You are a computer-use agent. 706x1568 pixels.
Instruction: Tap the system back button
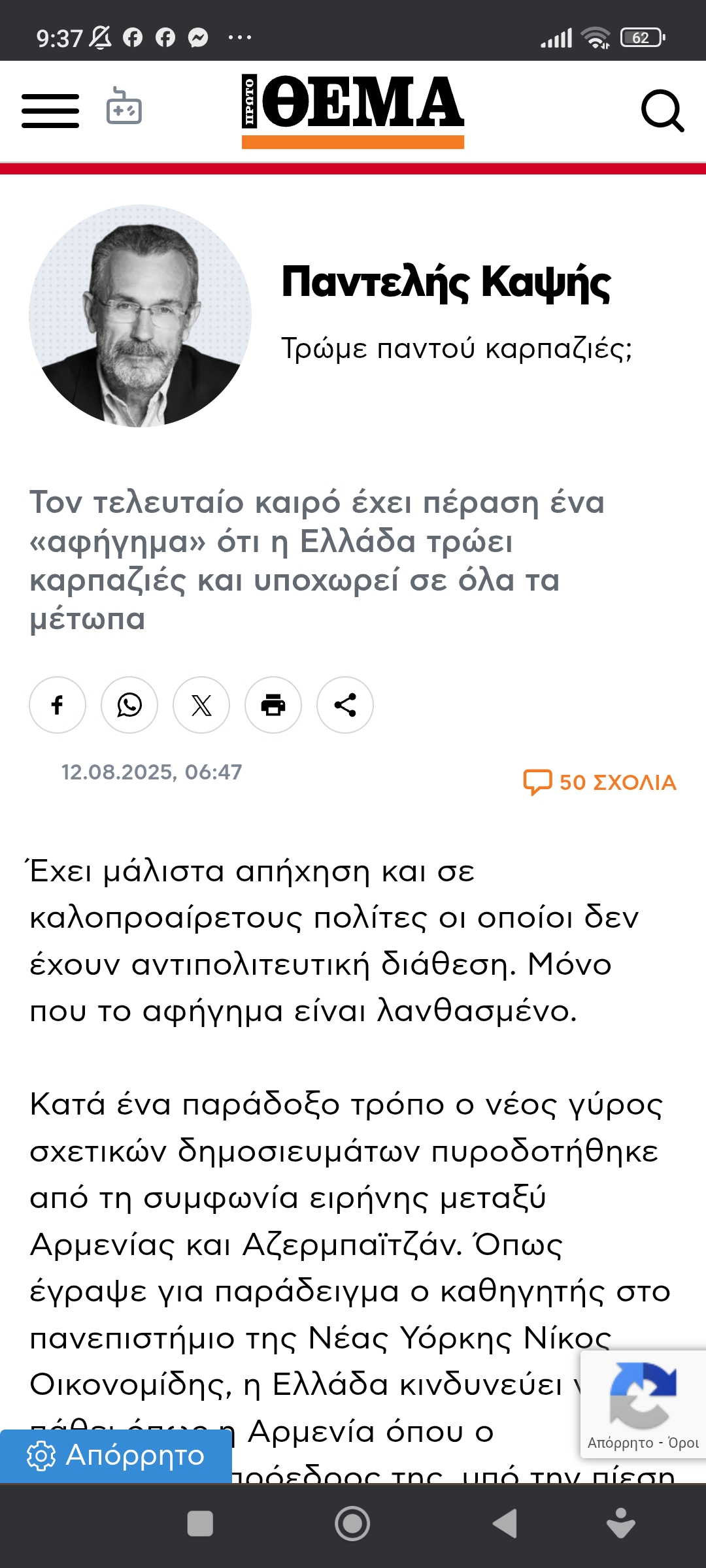[x=505, y=1524]
